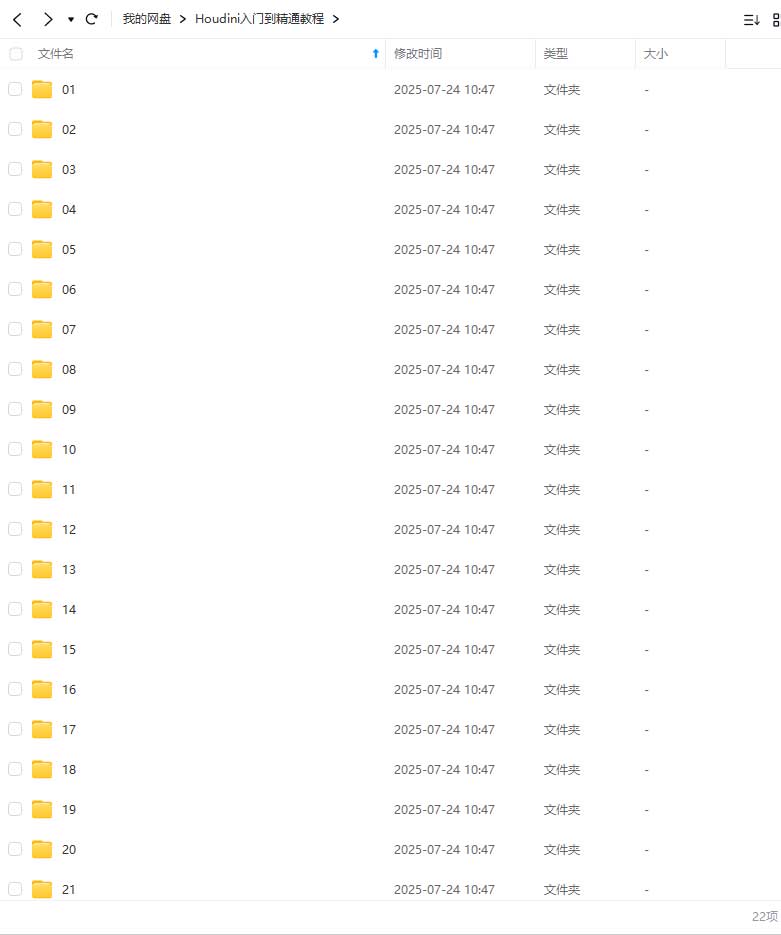
Task: Open folder 14
Action: 68,610
